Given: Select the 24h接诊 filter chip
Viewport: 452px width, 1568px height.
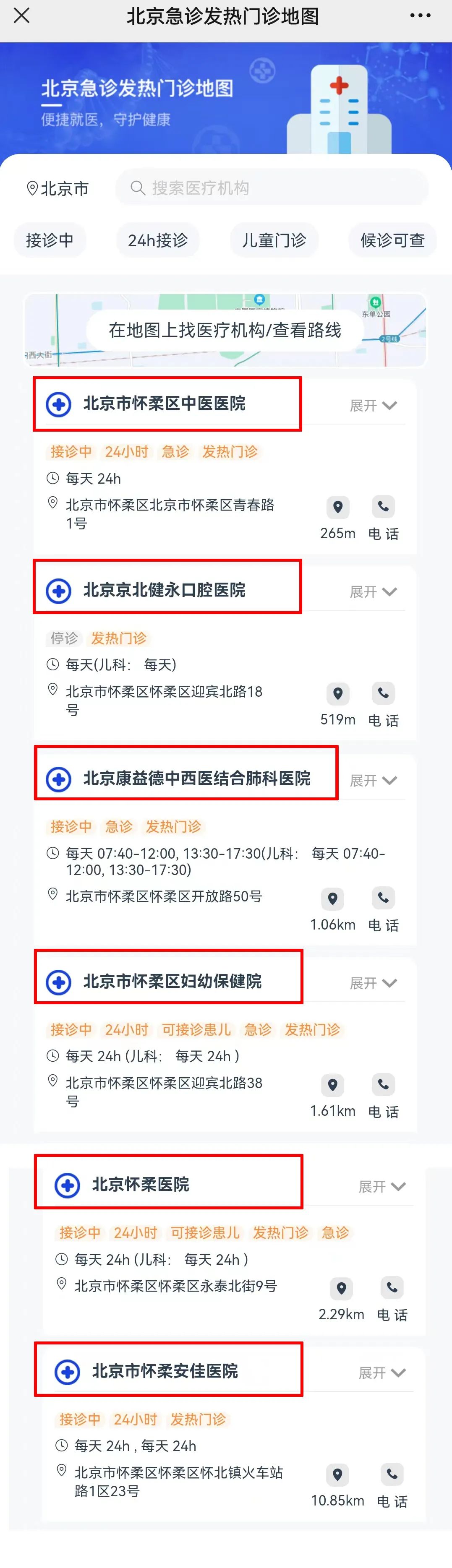Looking at the screenshot, I should coord(158,240).
